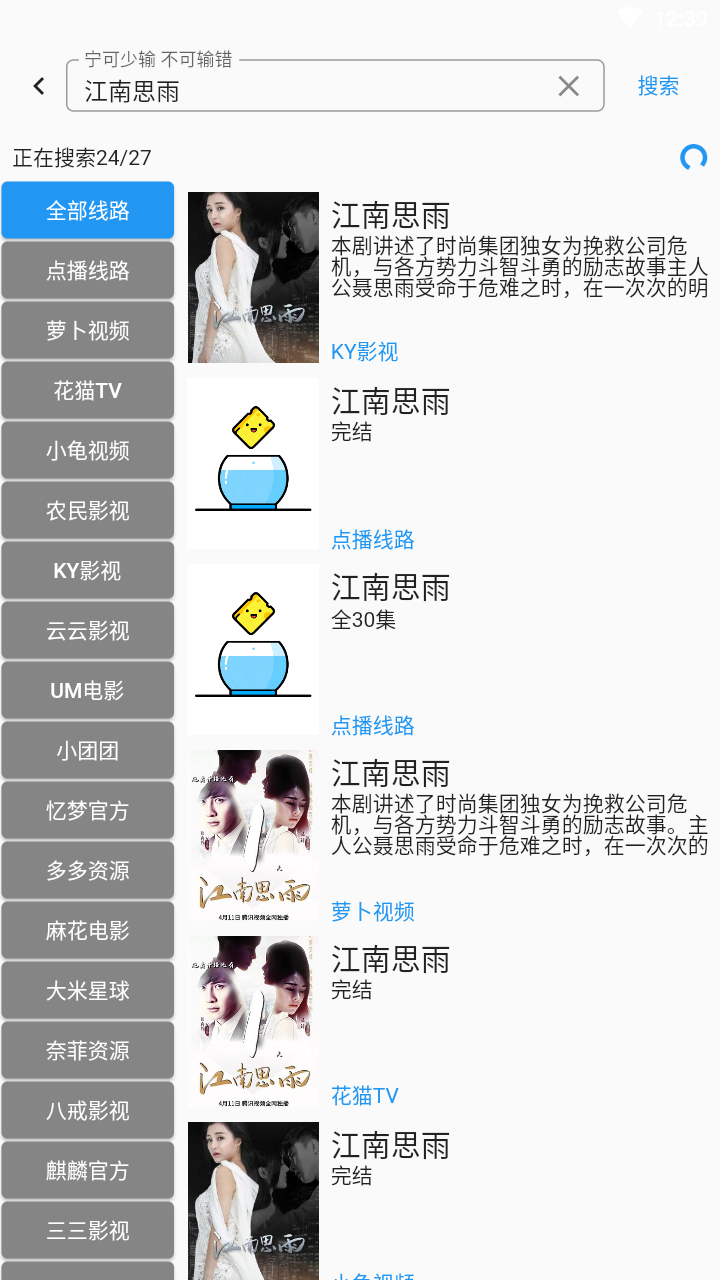Switch to 农民影视 source
The height and width of the screenshot is (1280, 720).
(x=88, y=511)
